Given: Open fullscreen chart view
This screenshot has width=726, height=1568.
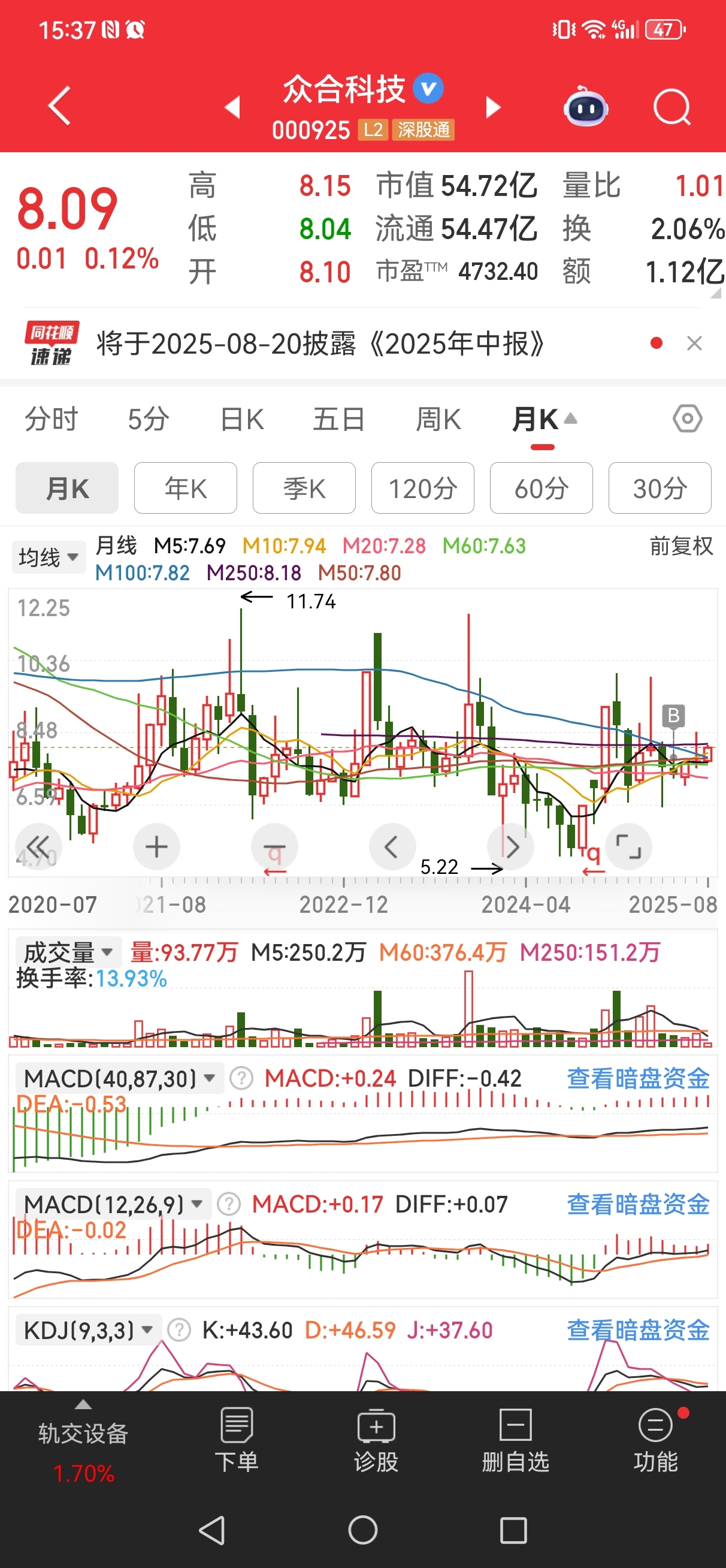Looking at the screenshot, I should [x=628, y=847].
